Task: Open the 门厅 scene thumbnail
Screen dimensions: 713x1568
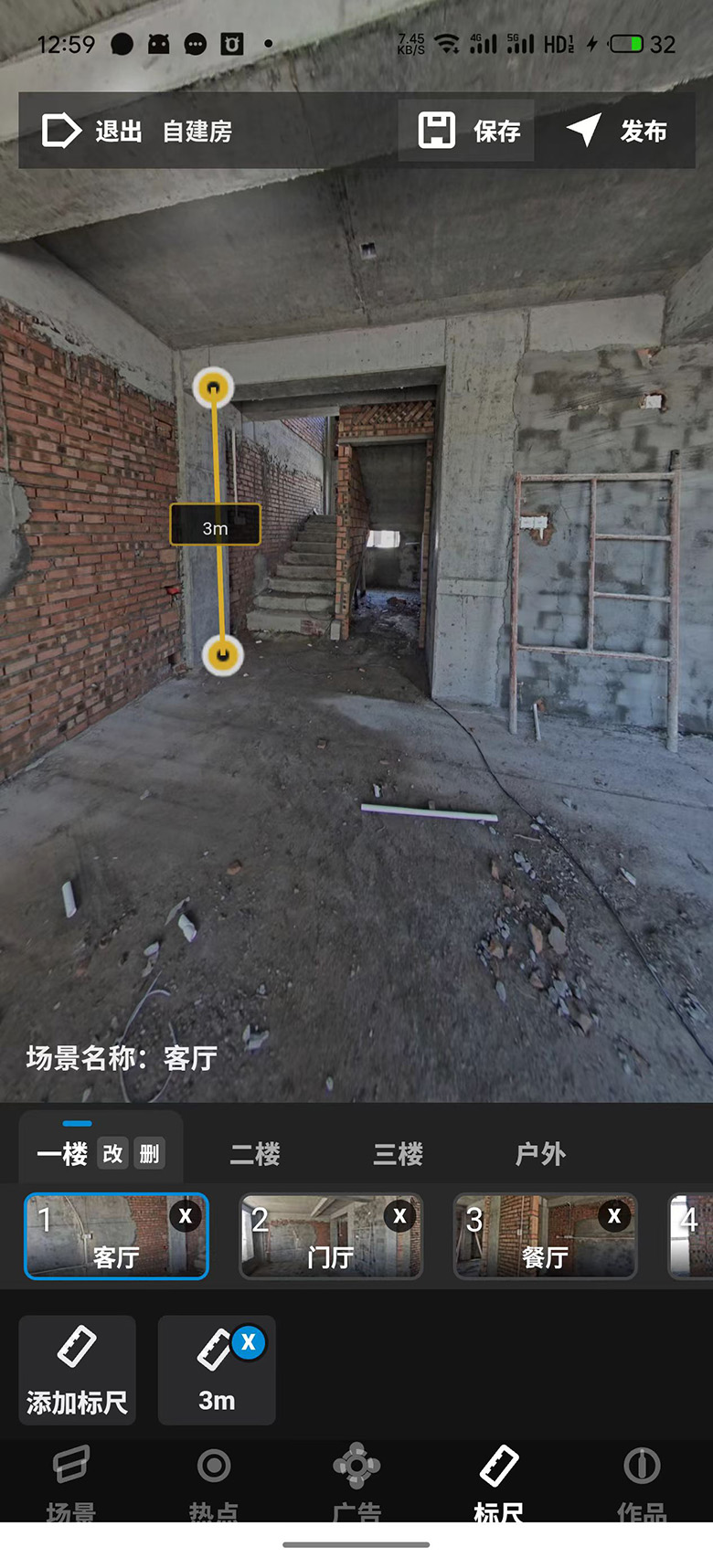Action: pos(331,1236)
